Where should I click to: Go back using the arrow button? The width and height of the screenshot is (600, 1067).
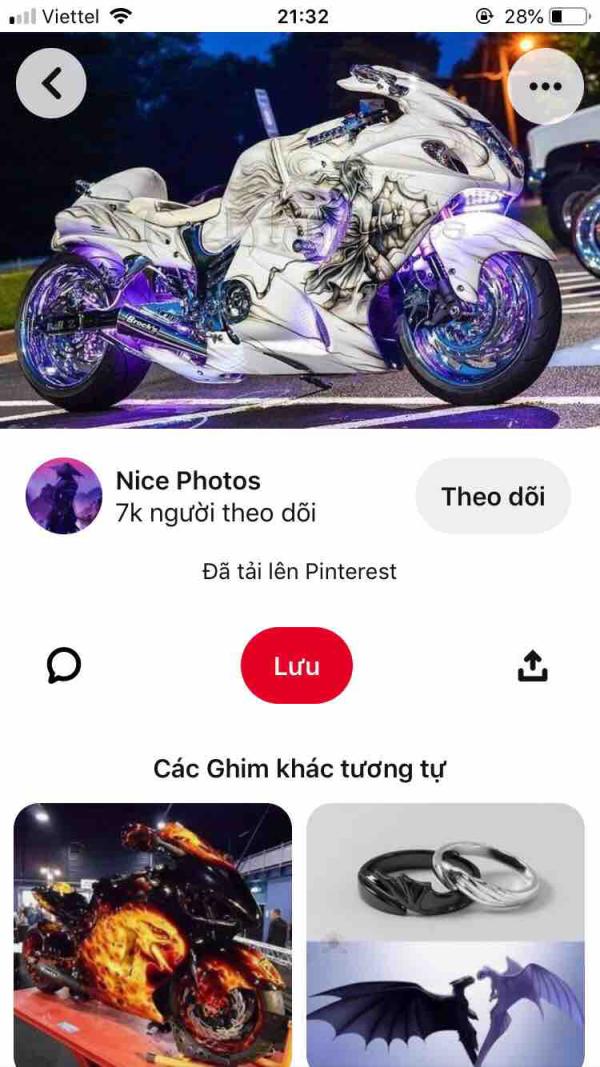51,84
